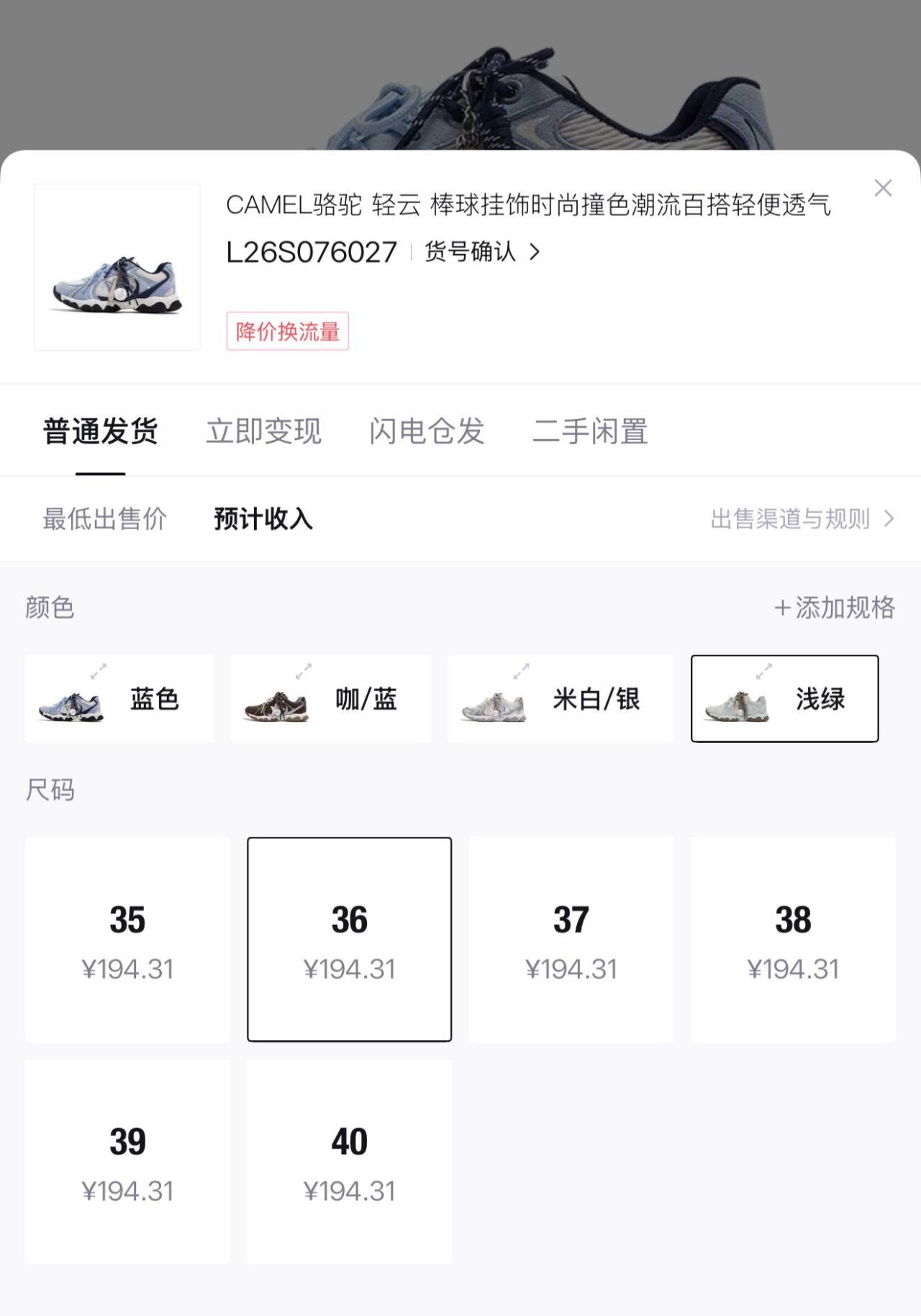Open the 二手闲置 tab
921x1316 pixels.
[x=590, y=432]
